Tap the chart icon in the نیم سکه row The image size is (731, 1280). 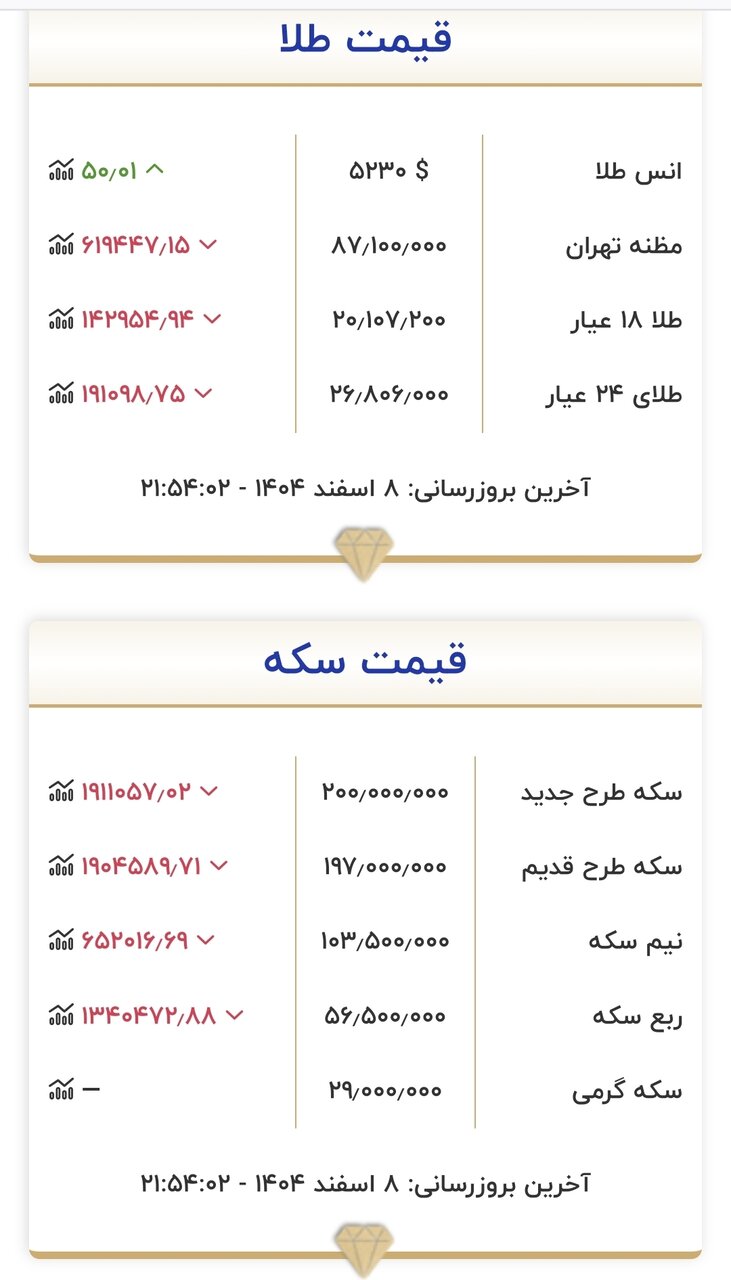[x=61, y=940]
